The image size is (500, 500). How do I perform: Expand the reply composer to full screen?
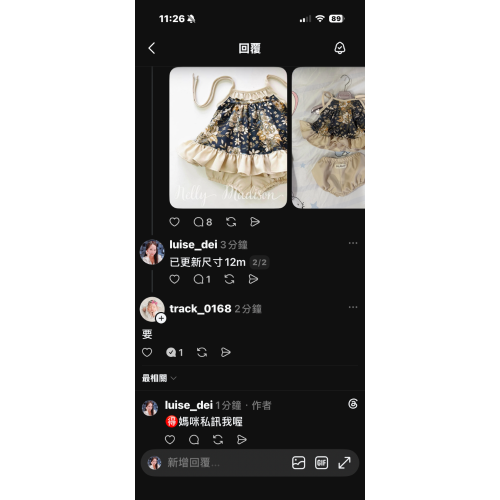[344, 463]
